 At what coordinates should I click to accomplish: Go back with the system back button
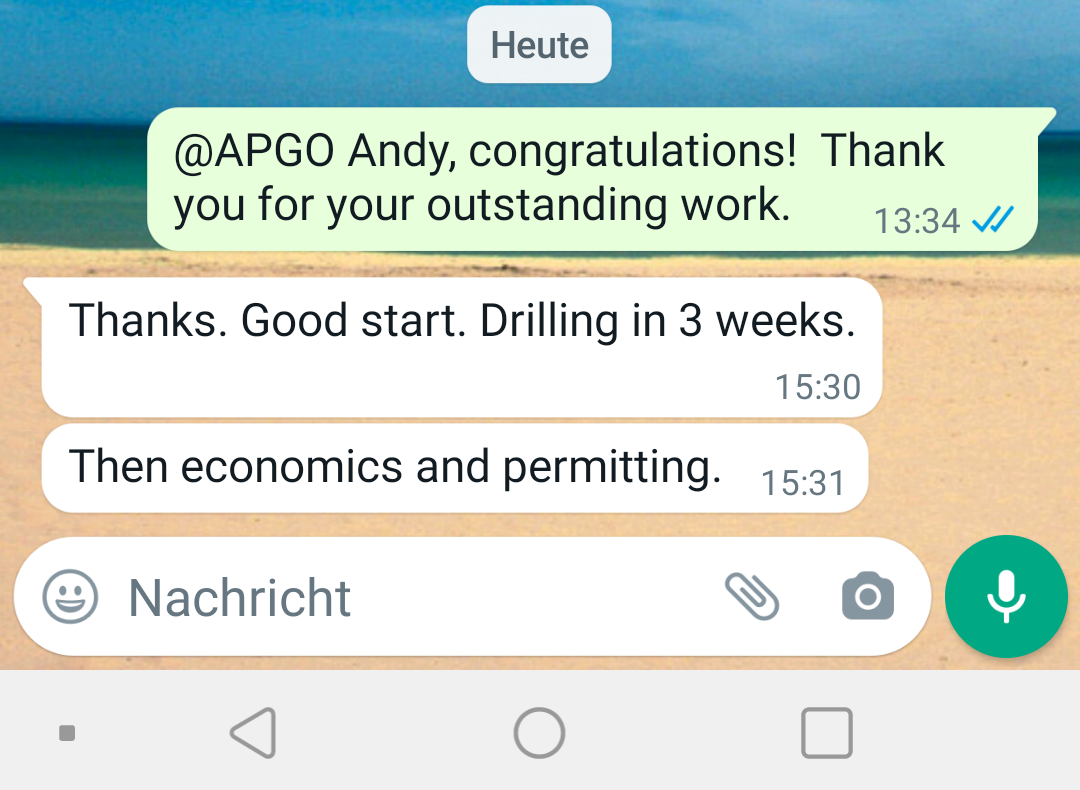click(253, 733)
